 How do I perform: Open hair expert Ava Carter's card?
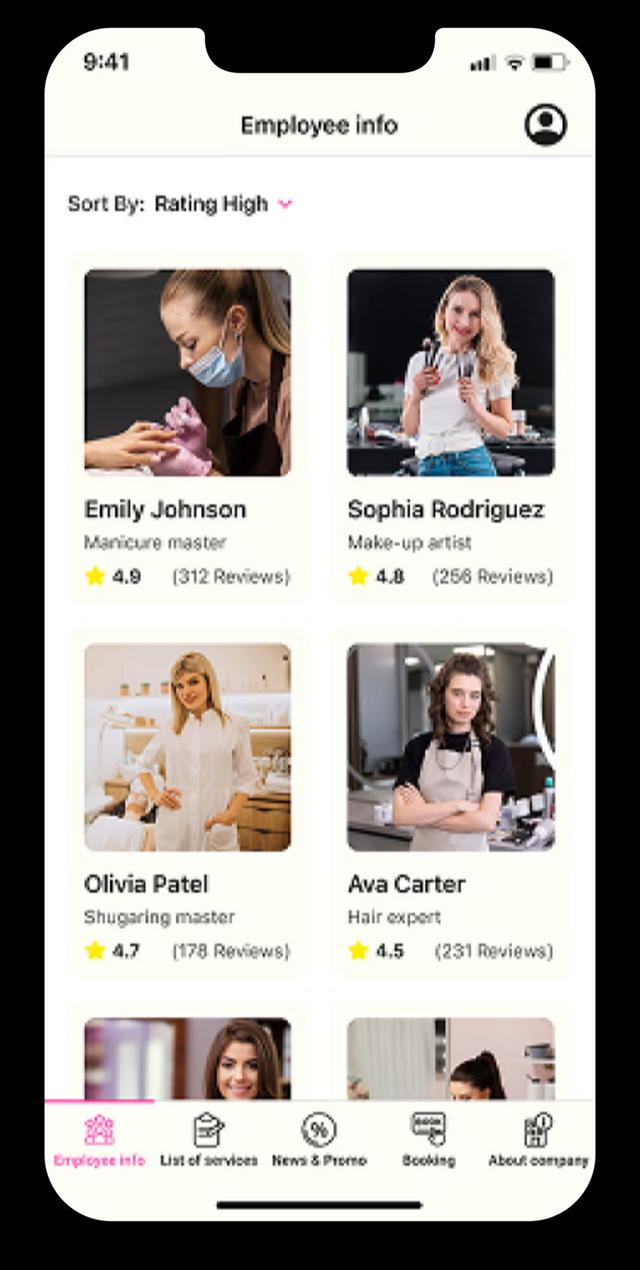(x=450, y=804)
